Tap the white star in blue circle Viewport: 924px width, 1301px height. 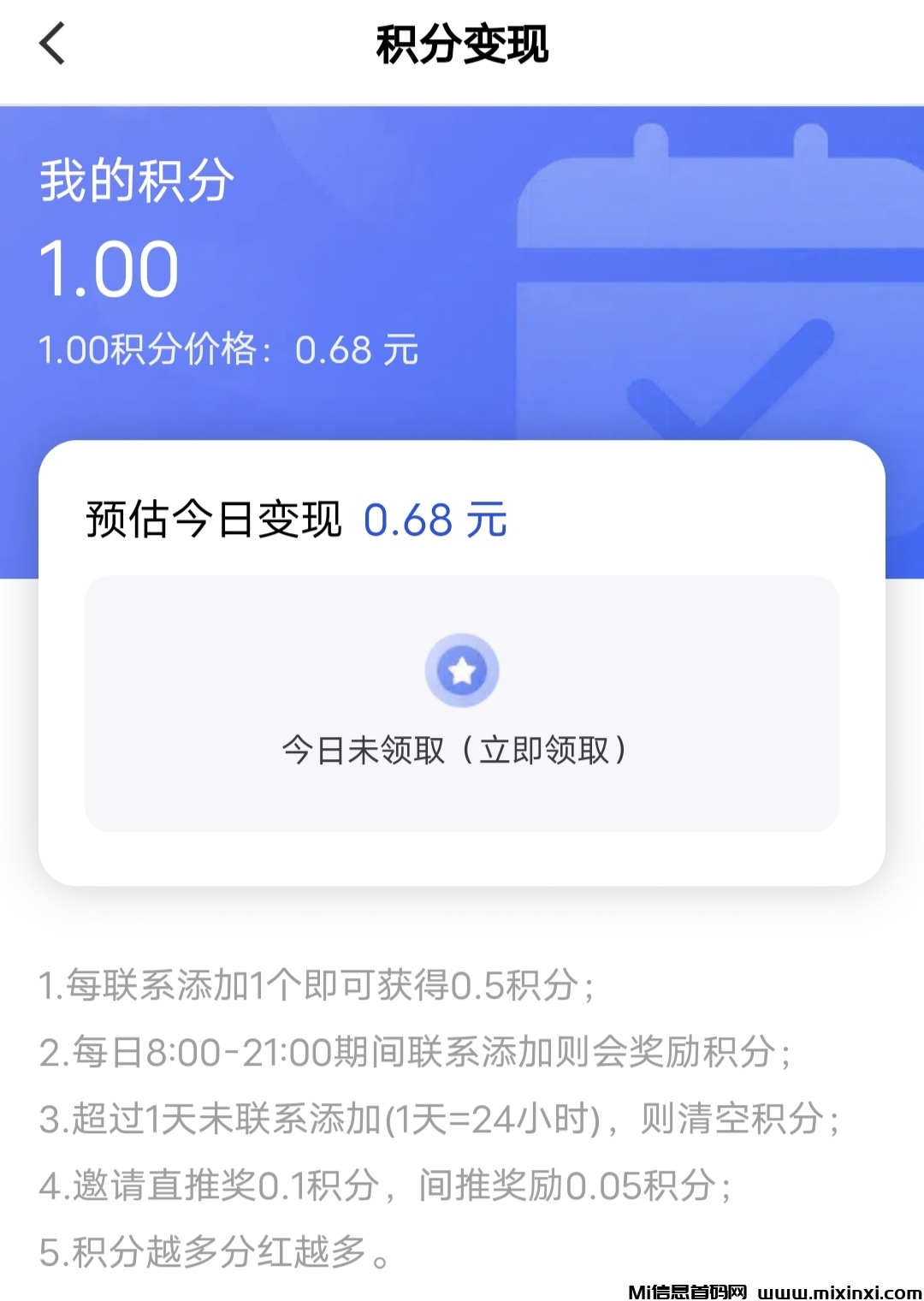462,670
